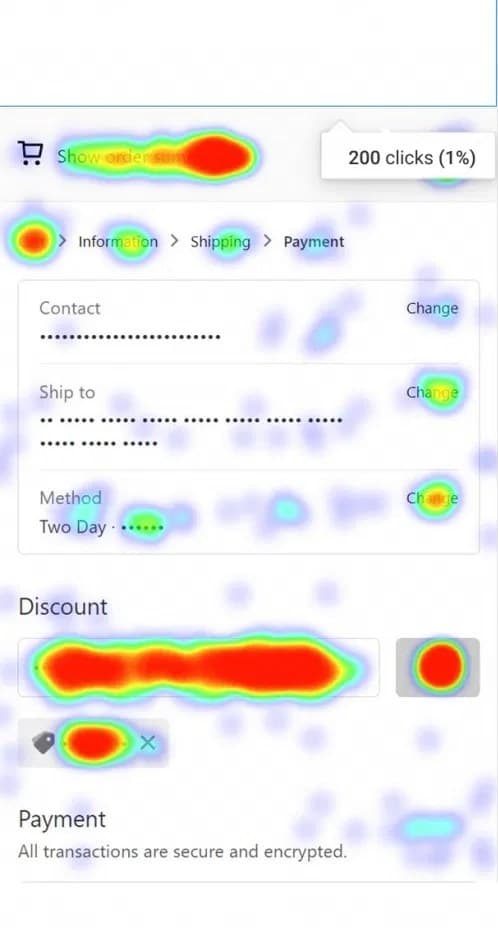The width and height of the screenshot is (498, 940).
Task: Apply the discount with the grey button
Action: [x=438, y=667]
